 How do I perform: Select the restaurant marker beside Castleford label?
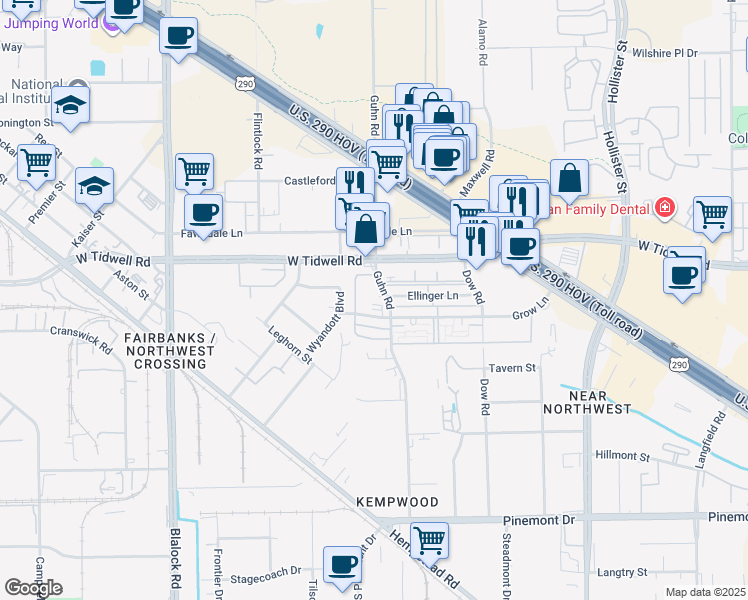(355, 183)
